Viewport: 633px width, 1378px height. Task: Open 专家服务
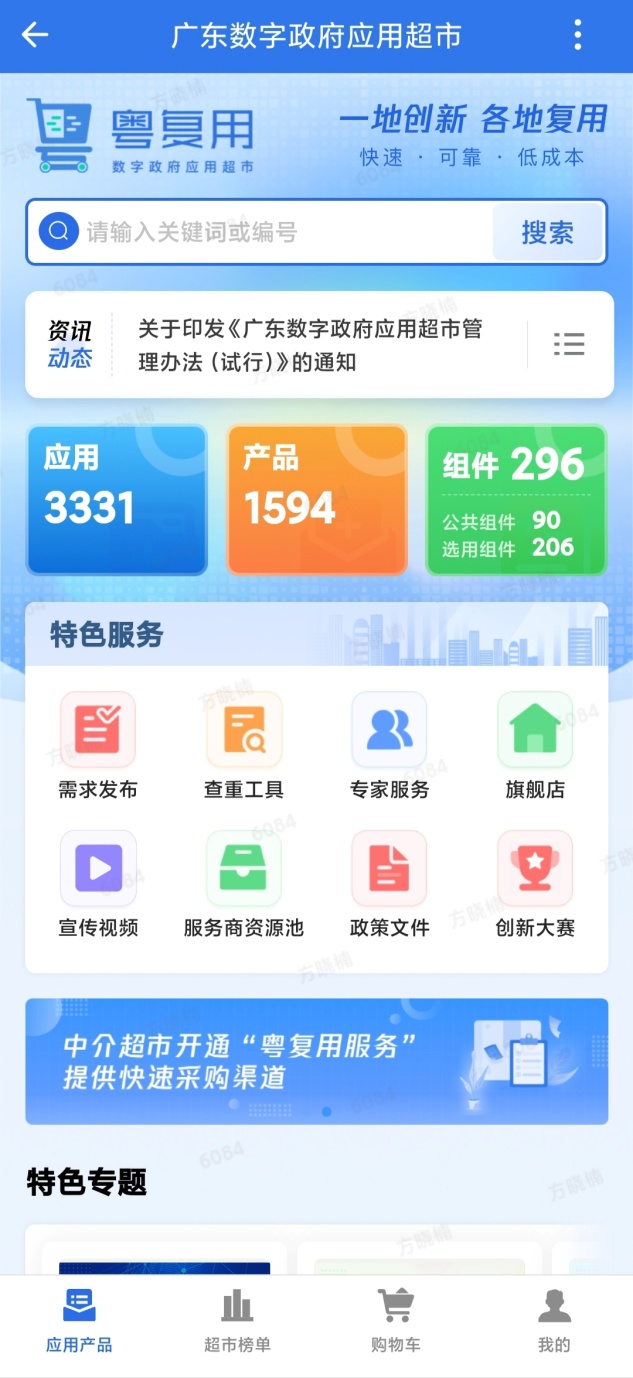point(389,746)
